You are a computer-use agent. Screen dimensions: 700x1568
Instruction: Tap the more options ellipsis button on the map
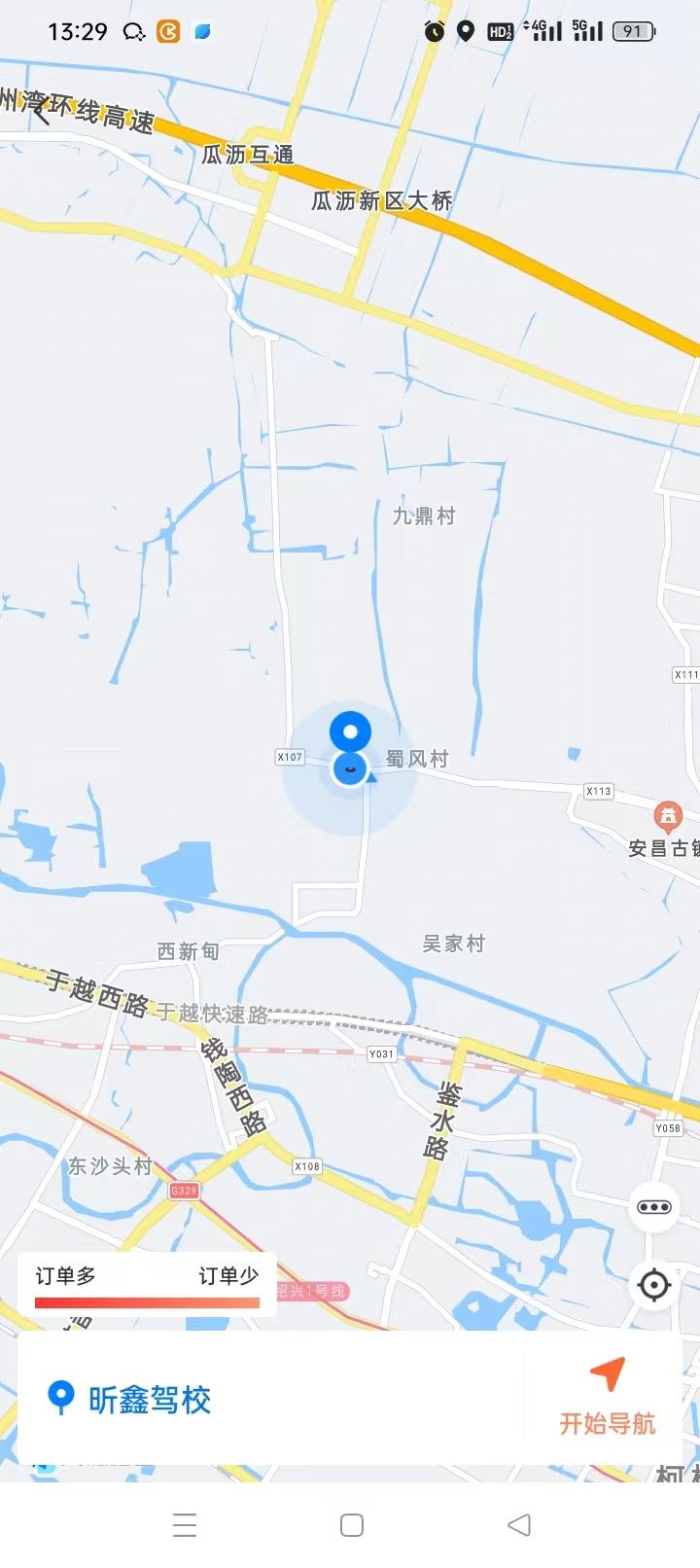click(654, 1206)
